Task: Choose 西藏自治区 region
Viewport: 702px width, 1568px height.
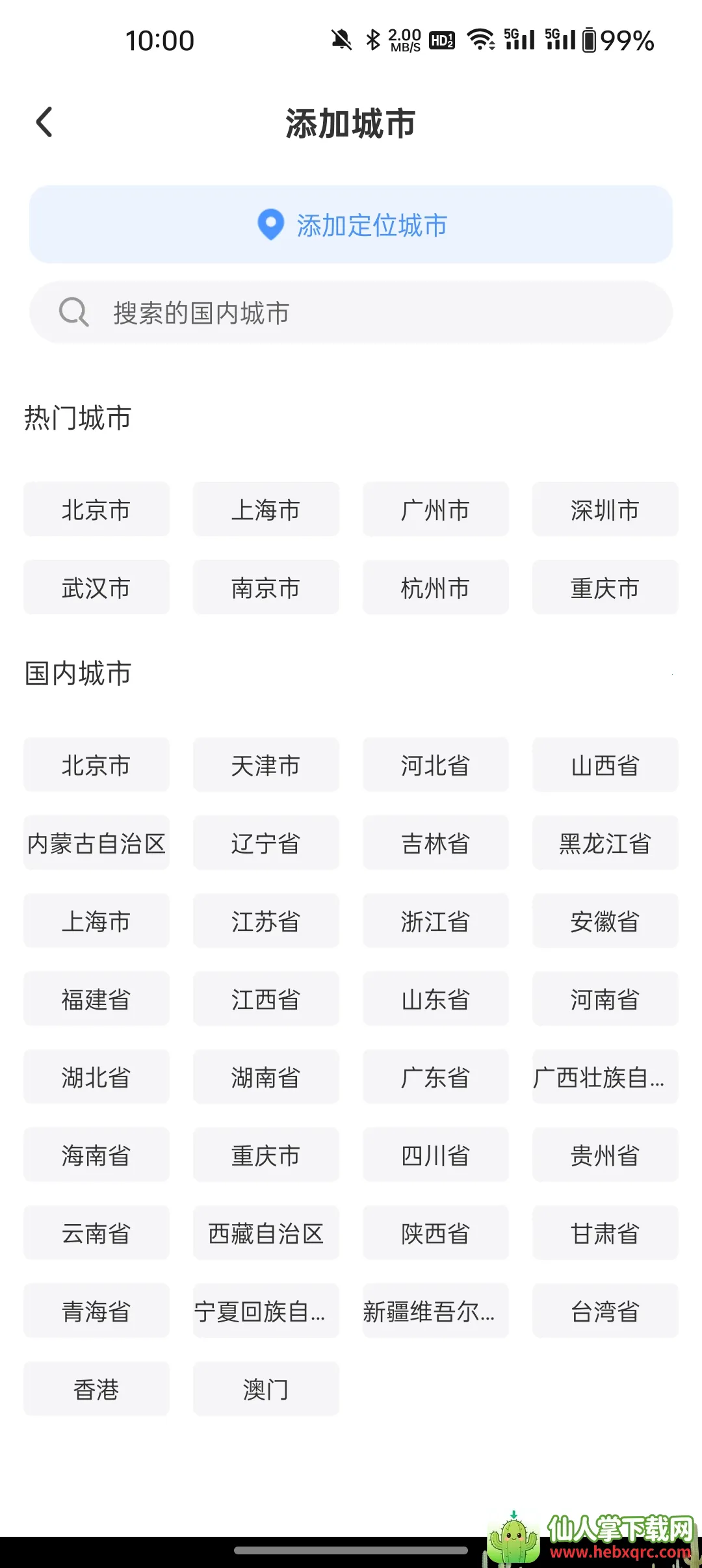Action: pos(266,1233)
